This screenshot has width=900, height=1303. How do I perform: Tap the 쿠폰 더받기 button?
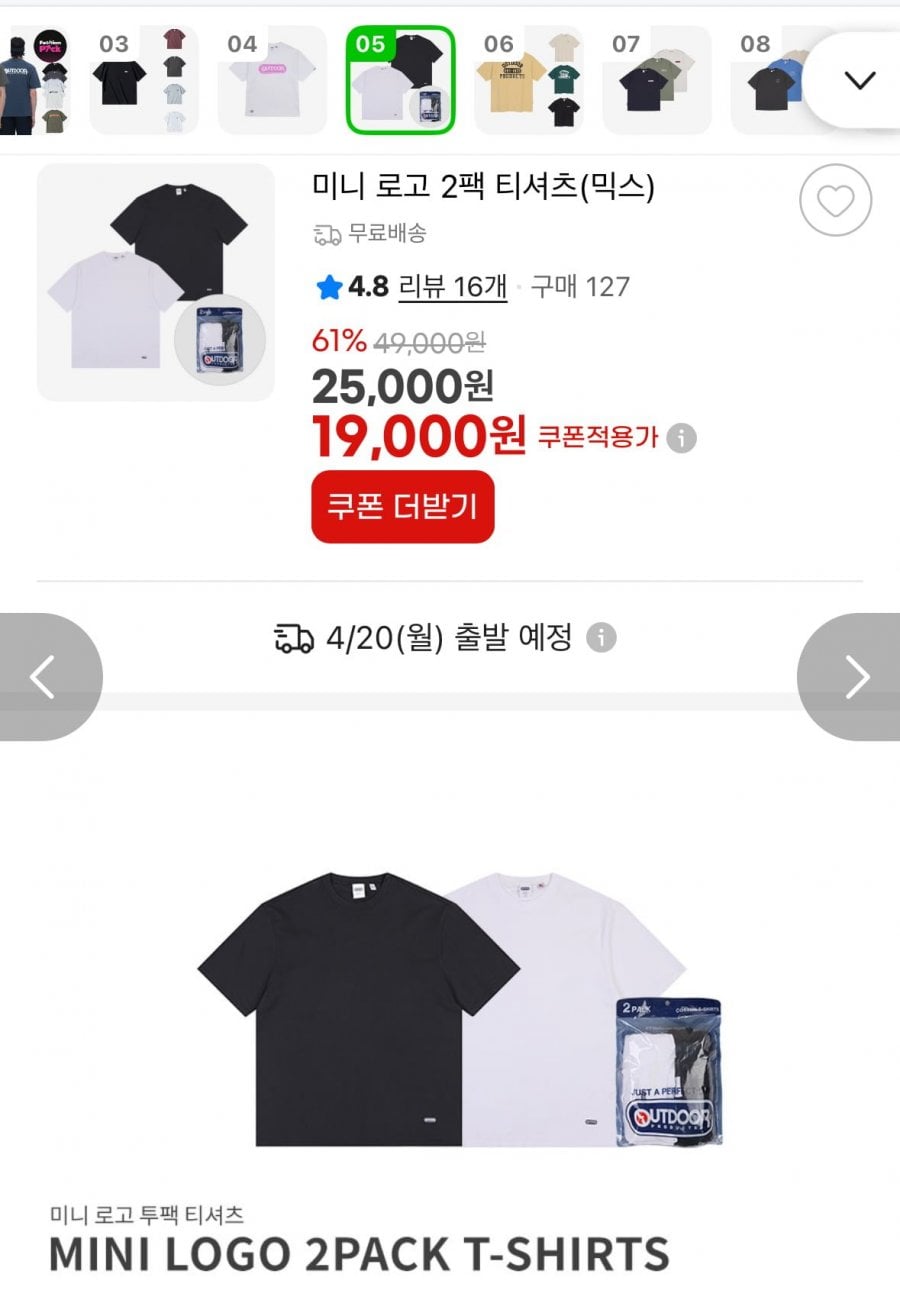pos(402,507)
